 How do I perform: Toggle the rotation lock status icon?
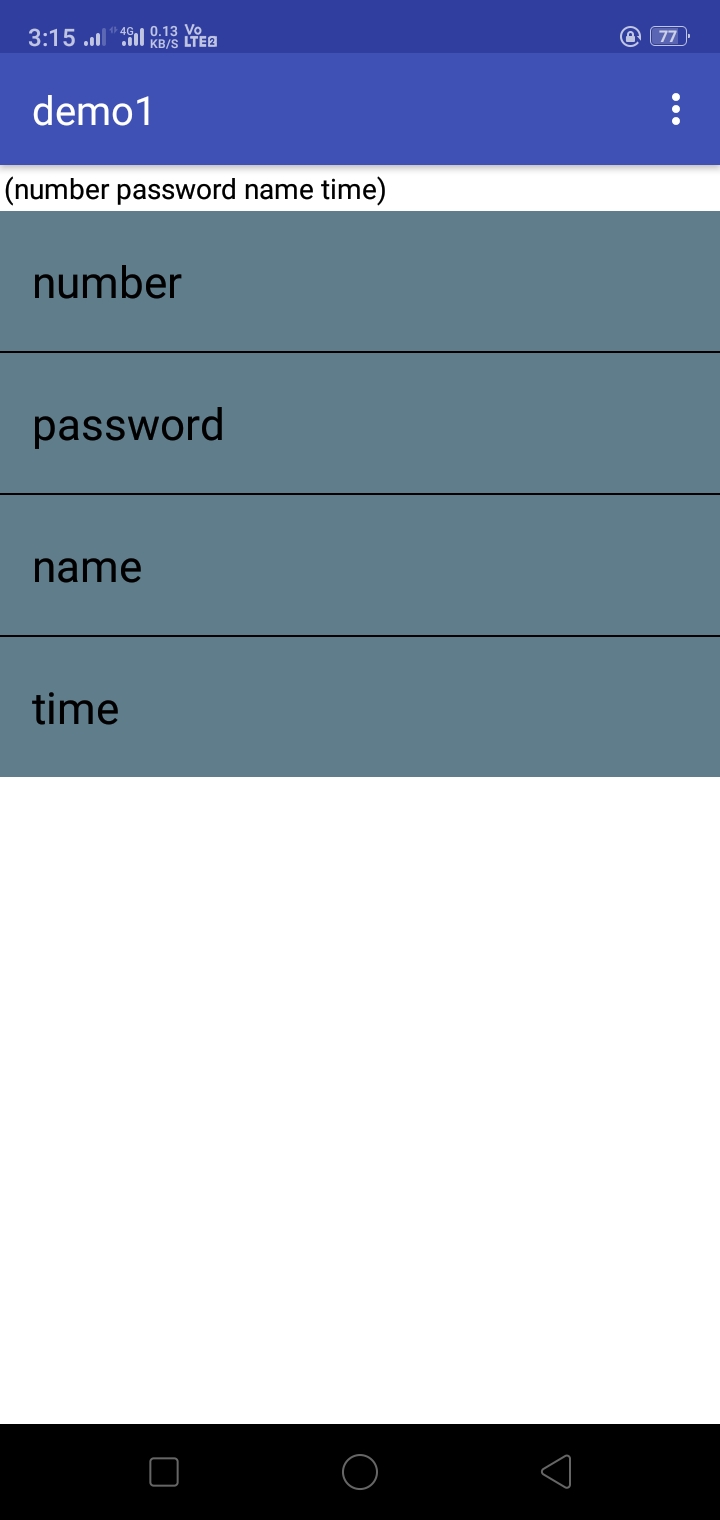(x=631, y=36)
